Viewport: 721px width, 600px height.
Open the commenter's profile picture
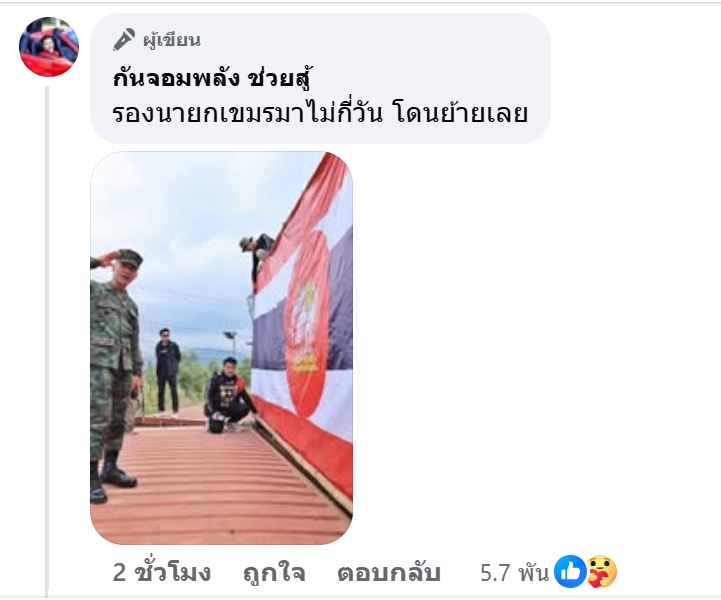[x=49, y=47]
